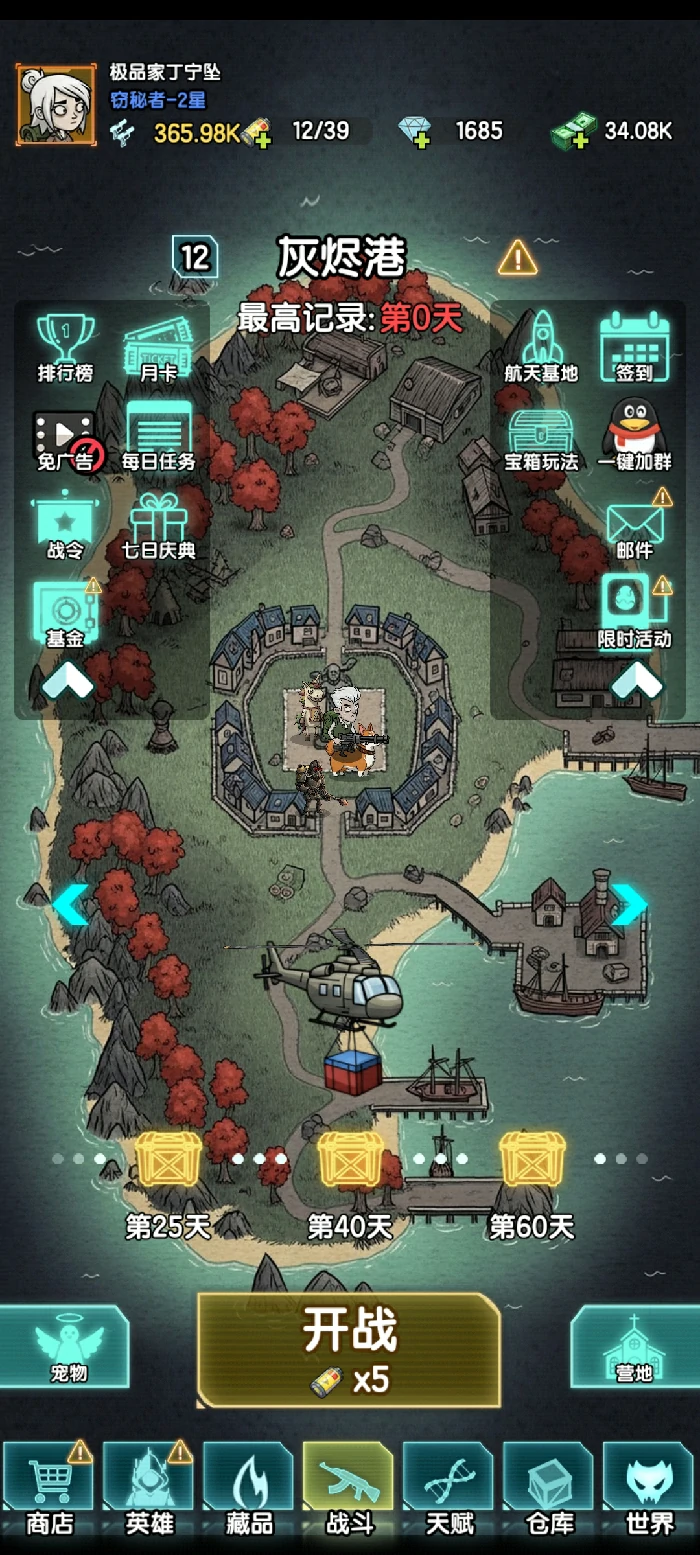This screenshot has width=700, height=1555.
Task: Open 每日任务 daily tasks
Action: click(x=158, y=436)
